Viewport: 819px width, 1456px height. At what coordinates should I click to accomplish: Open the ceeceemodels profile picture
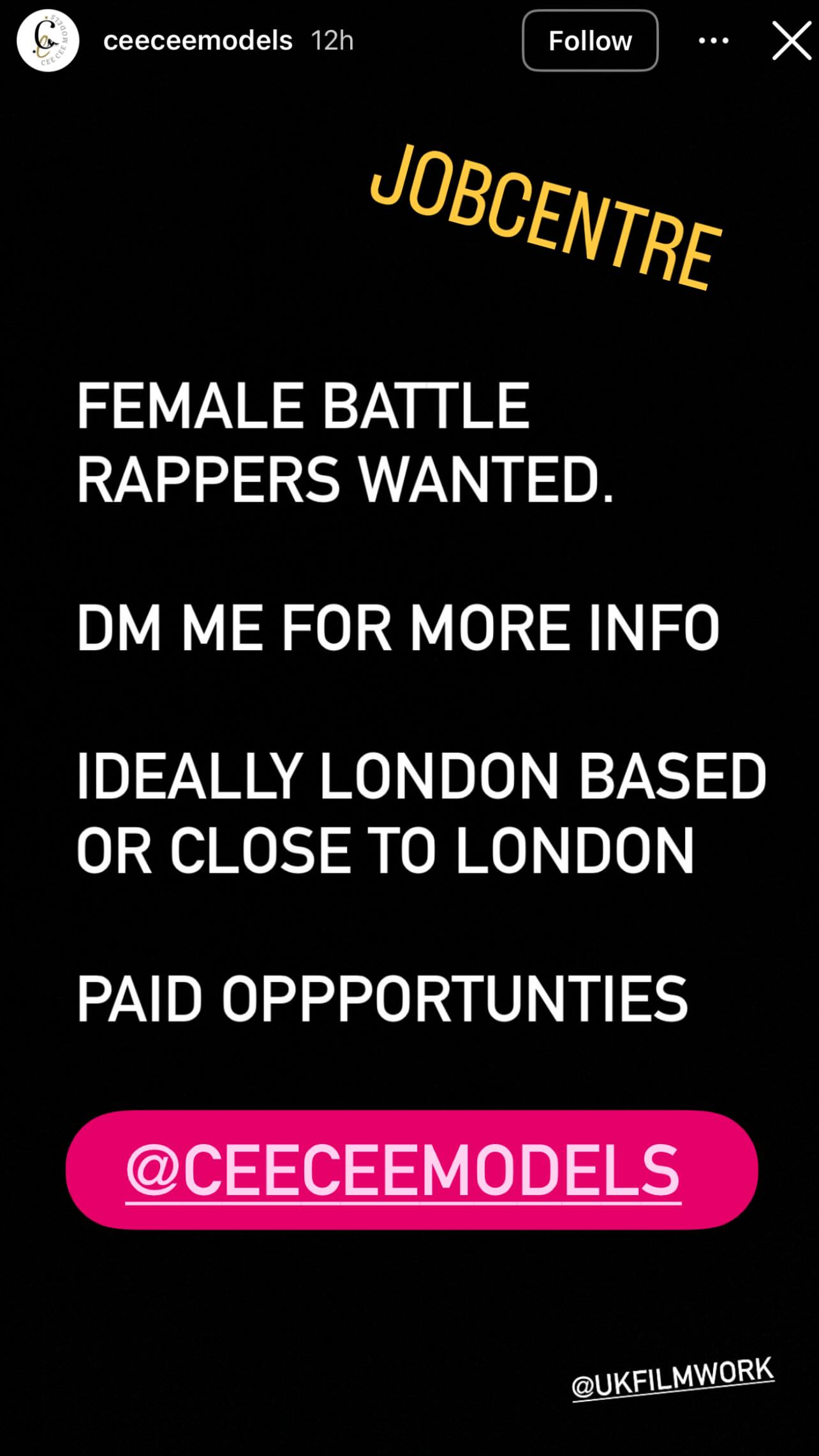[48, 41]
